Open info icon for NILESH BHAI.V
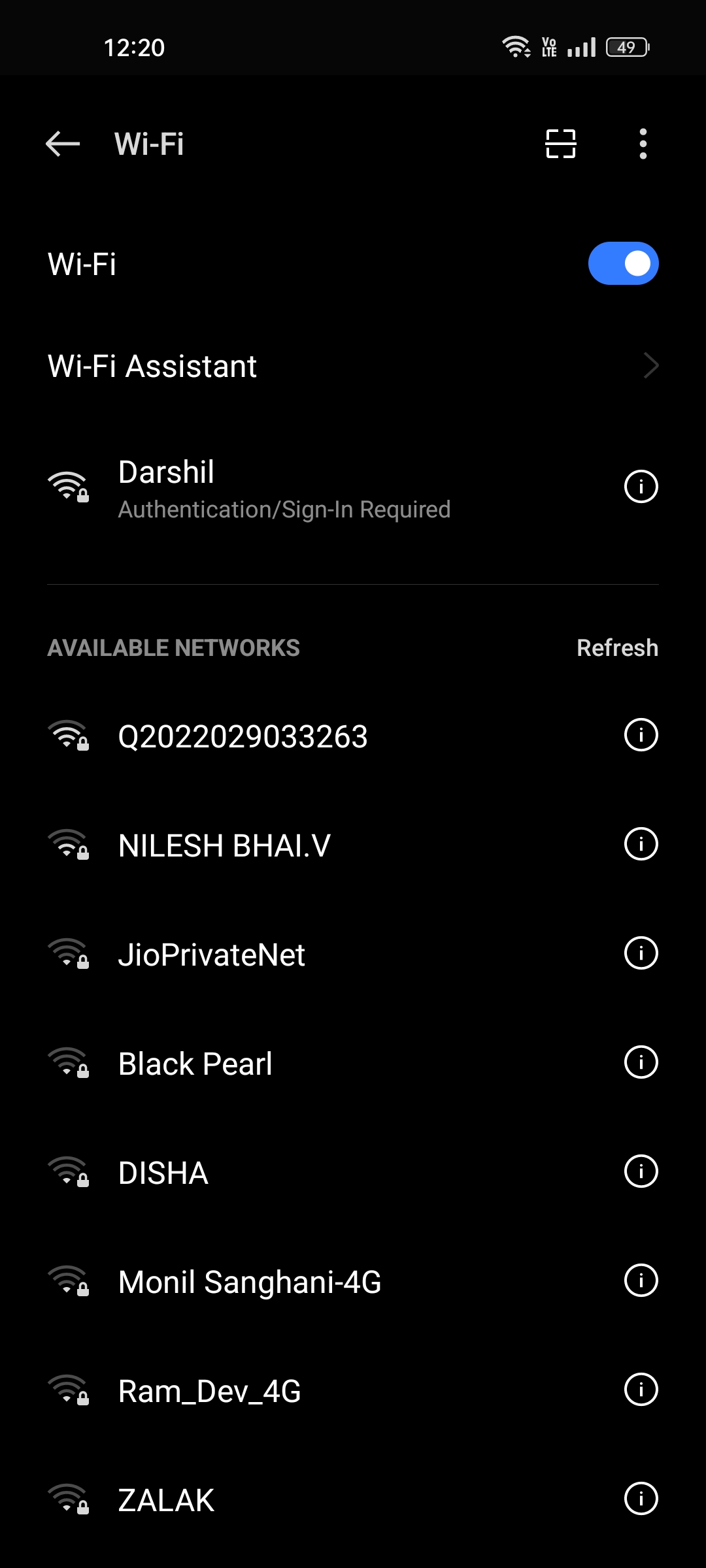The image size is (706, 1568). [641, 844]
